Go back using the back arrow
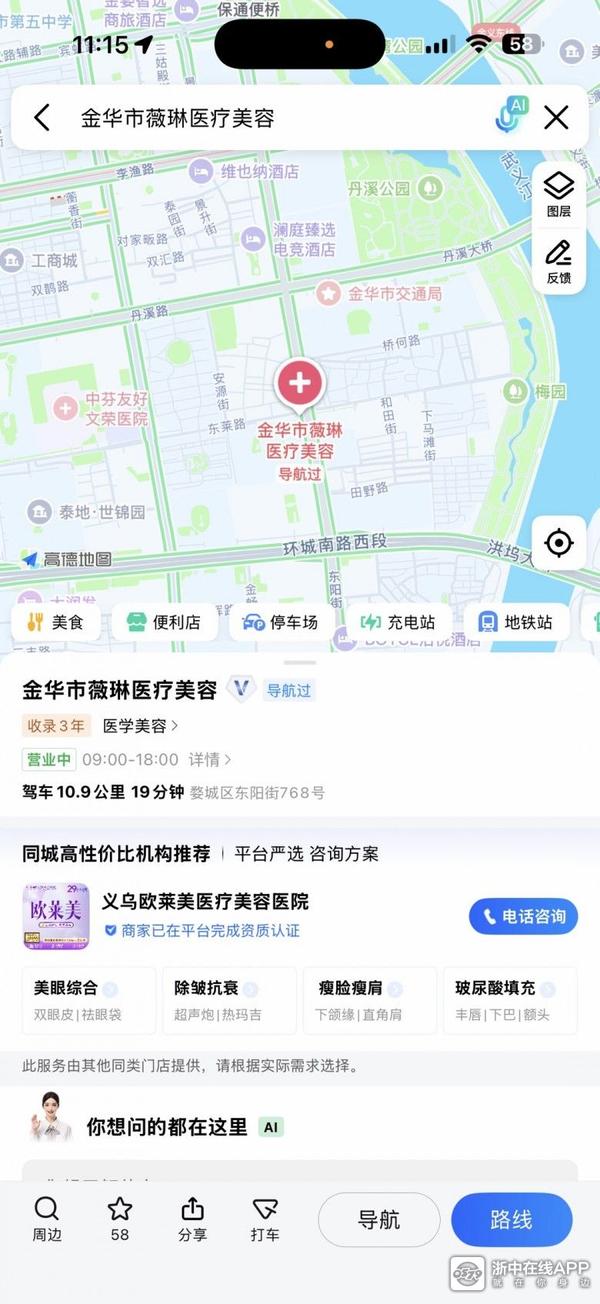The image size is (600, 1304). (x=42, y=118)
